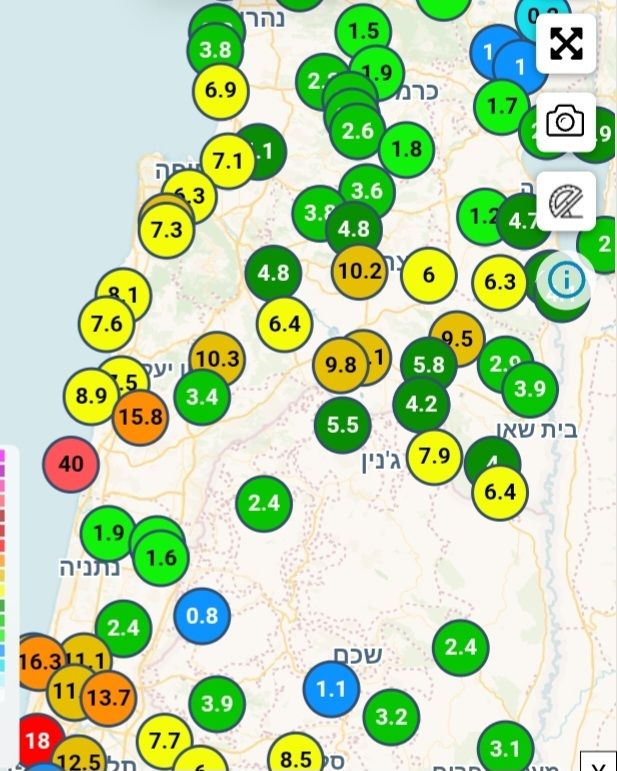Select the 10.3 station marker

[x=217, y=358]
